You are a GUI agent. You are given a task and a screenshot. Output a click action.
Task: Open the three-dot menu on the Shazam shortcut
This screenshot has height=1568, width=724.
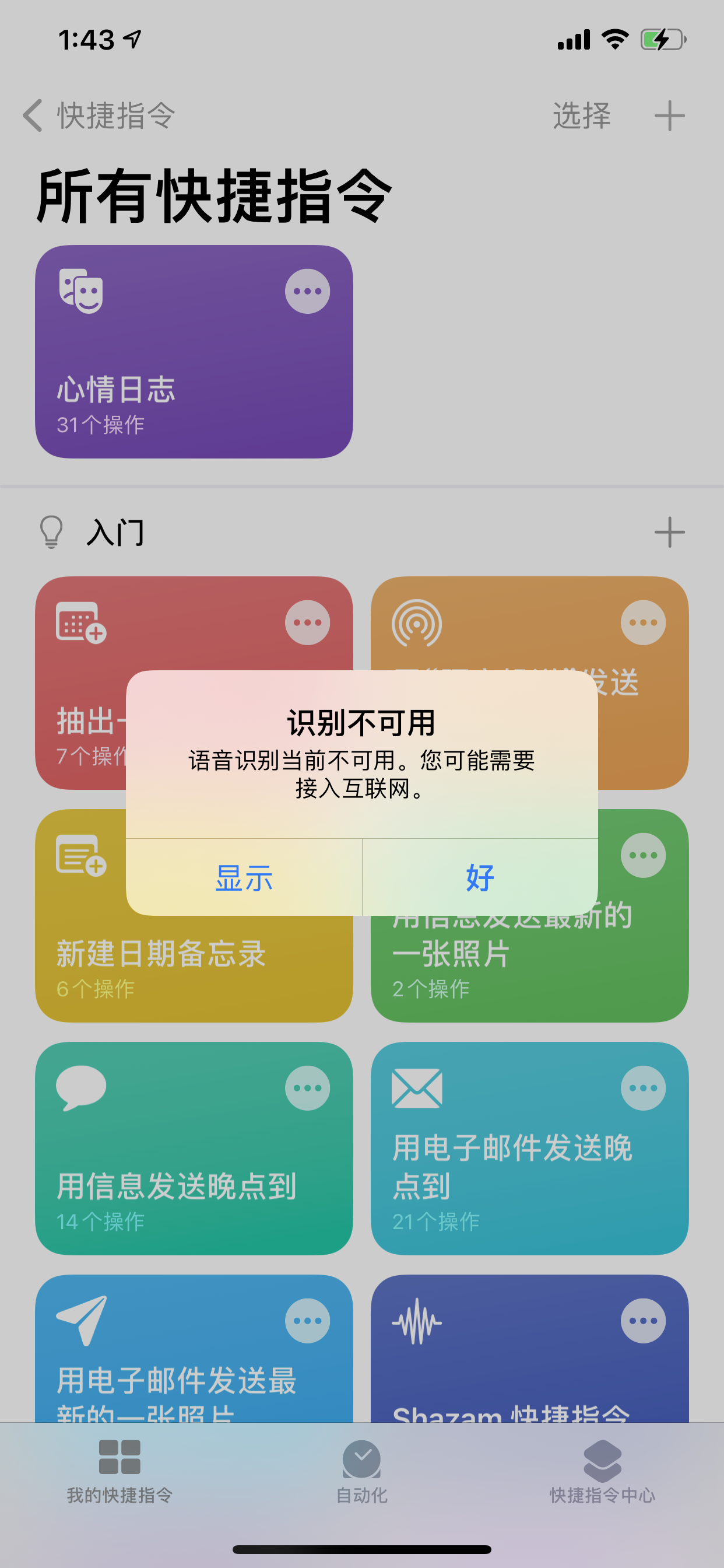click(643, 1320)
